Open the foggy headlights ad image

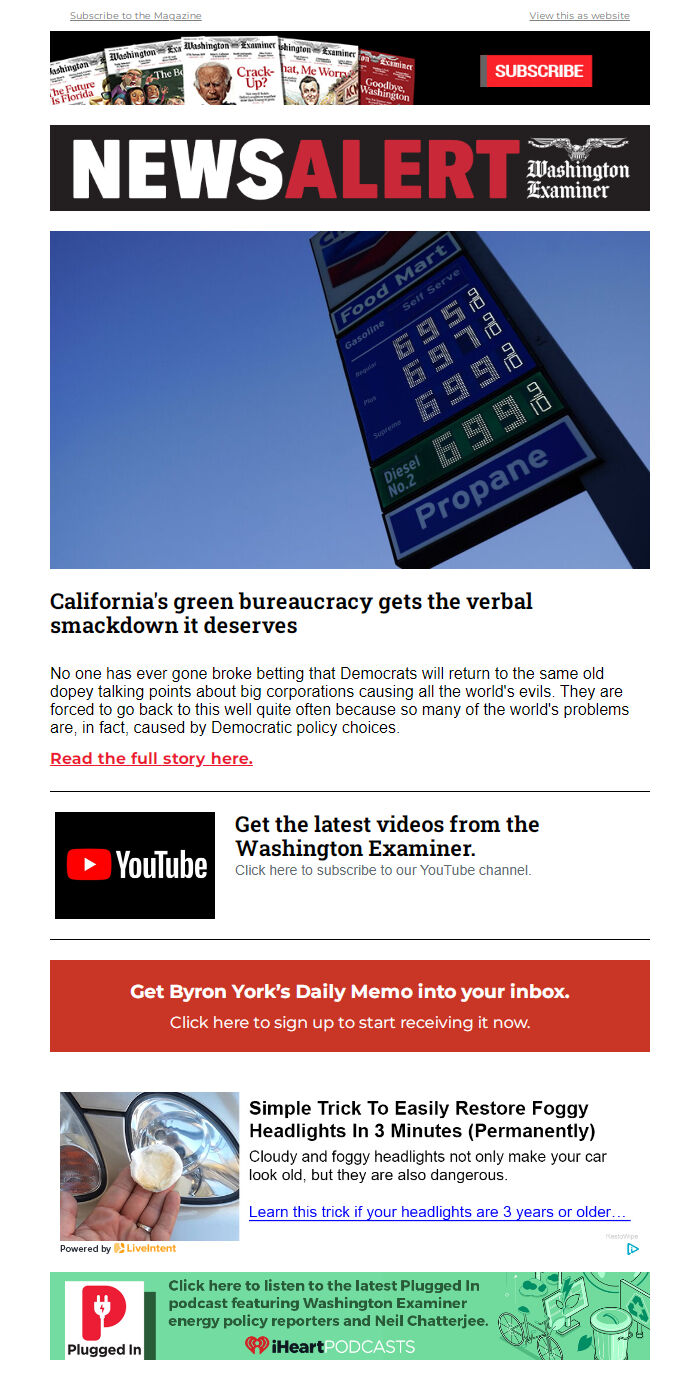pos(150,1166)
